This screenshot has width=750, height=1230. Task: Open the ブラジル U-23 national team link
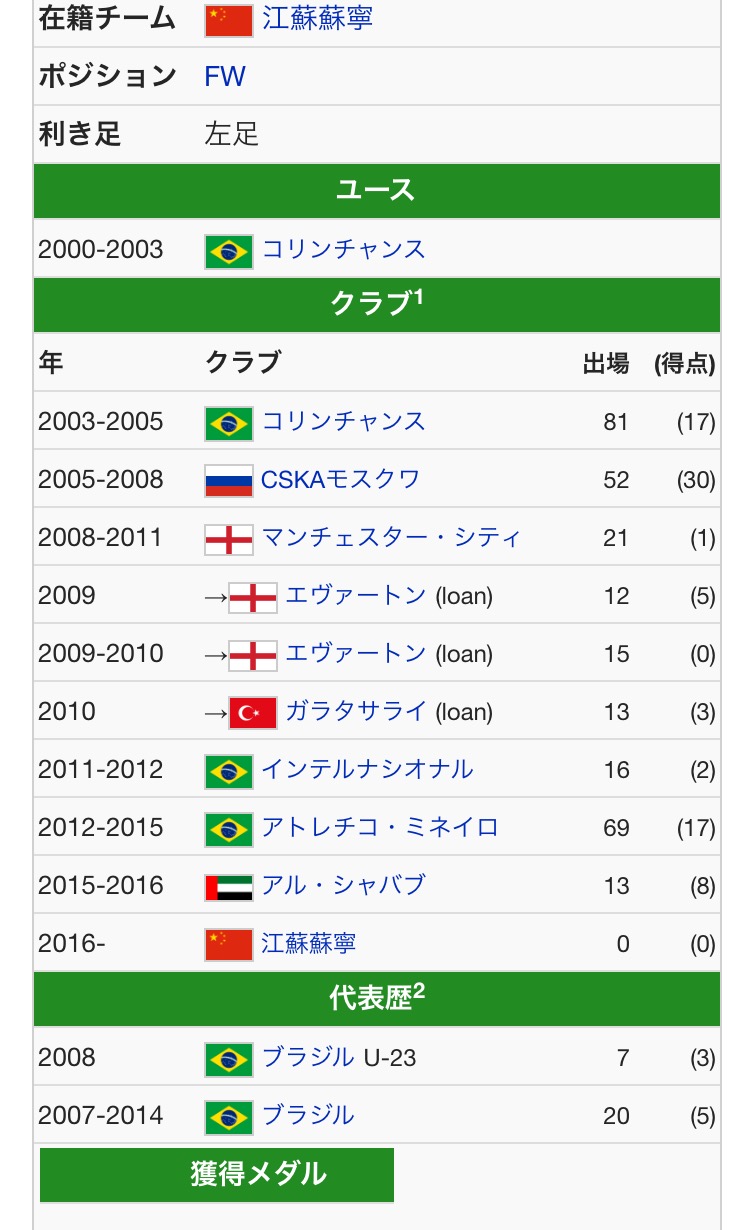click(338, 1058)
